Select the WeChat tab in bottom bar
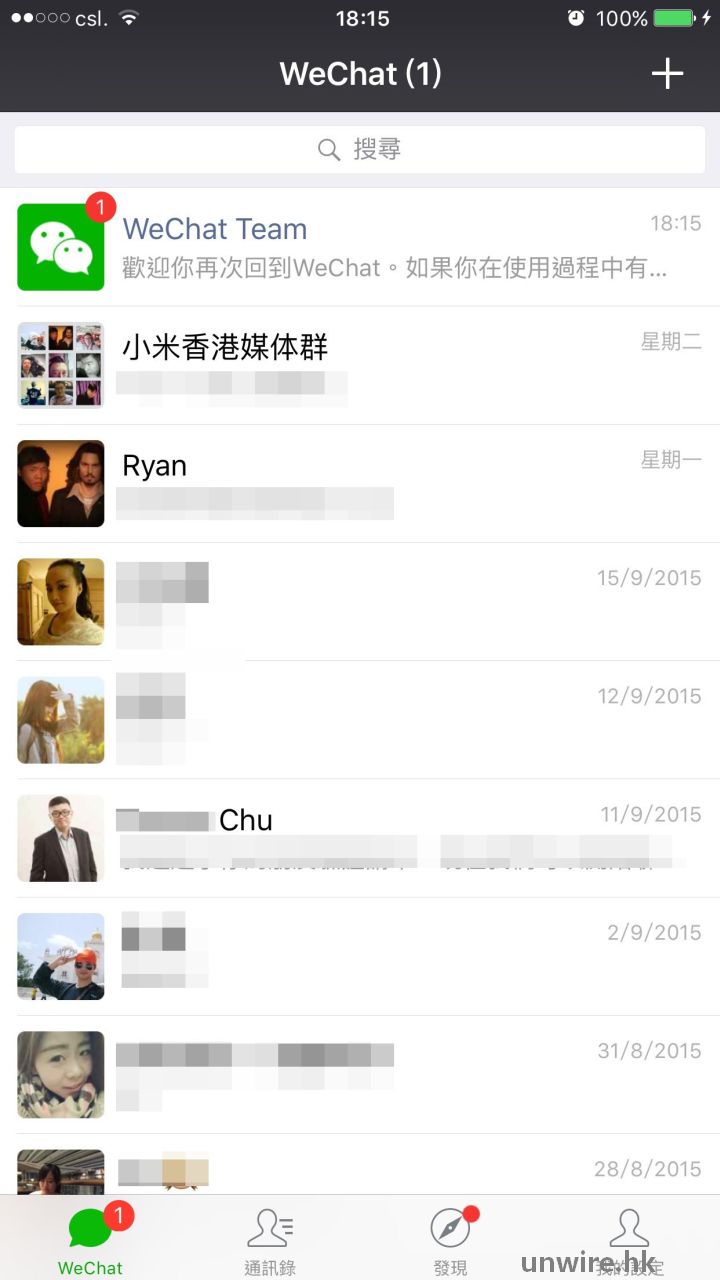 point(90,1240)
